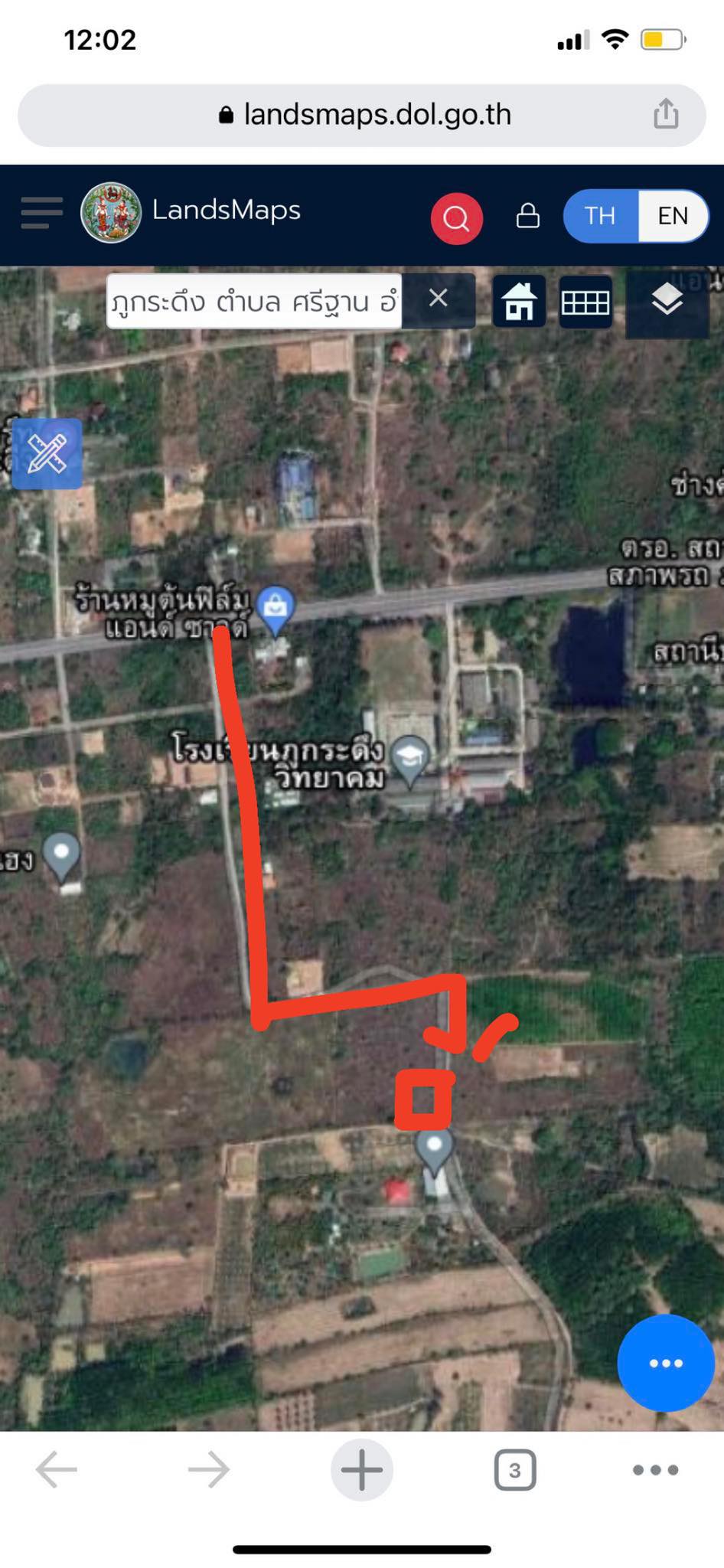Go back in the browser

pos(57,1470)
